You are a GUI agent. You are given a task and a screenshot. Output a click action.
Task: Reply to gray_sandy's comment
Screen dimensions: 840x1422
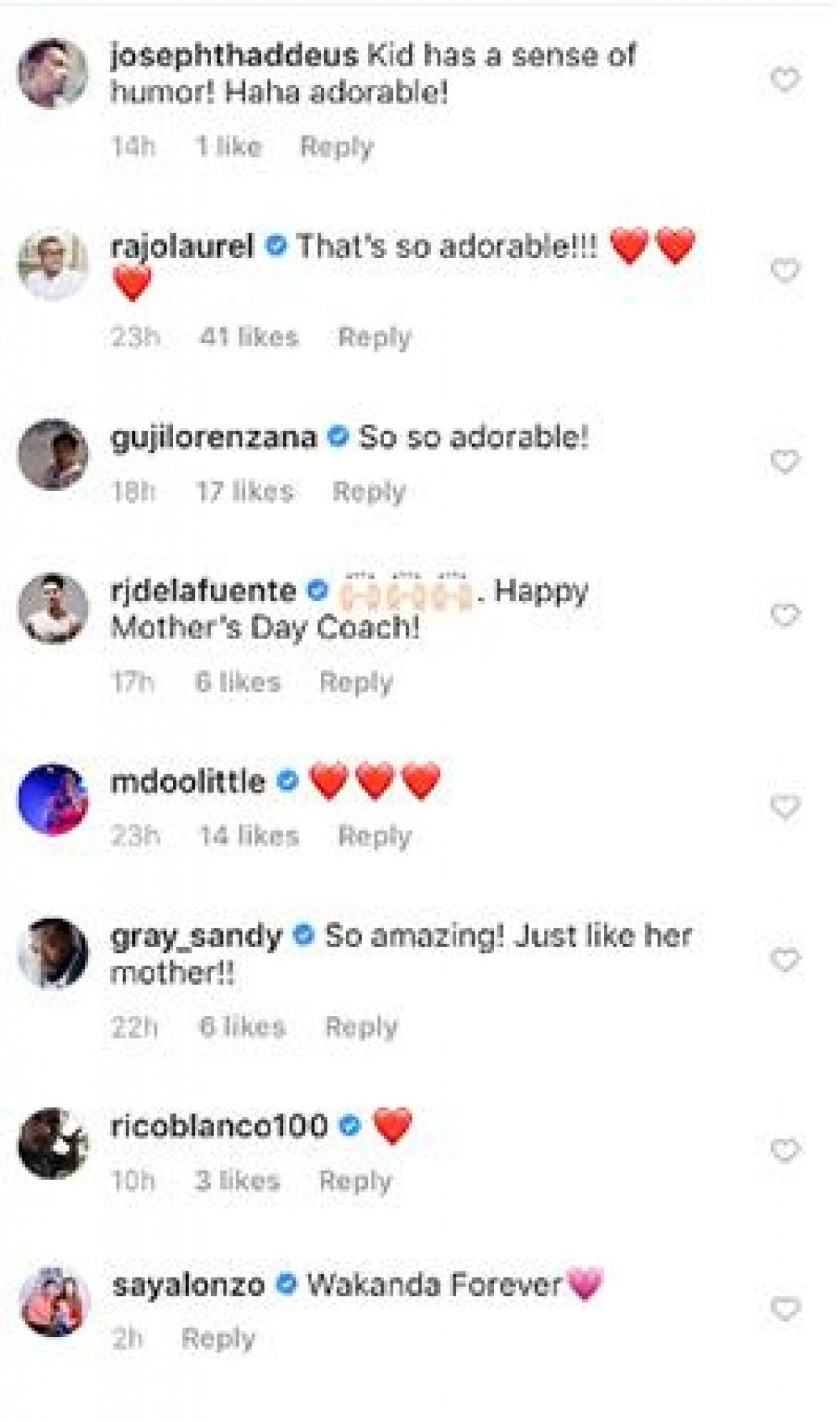coord(361,1027)
